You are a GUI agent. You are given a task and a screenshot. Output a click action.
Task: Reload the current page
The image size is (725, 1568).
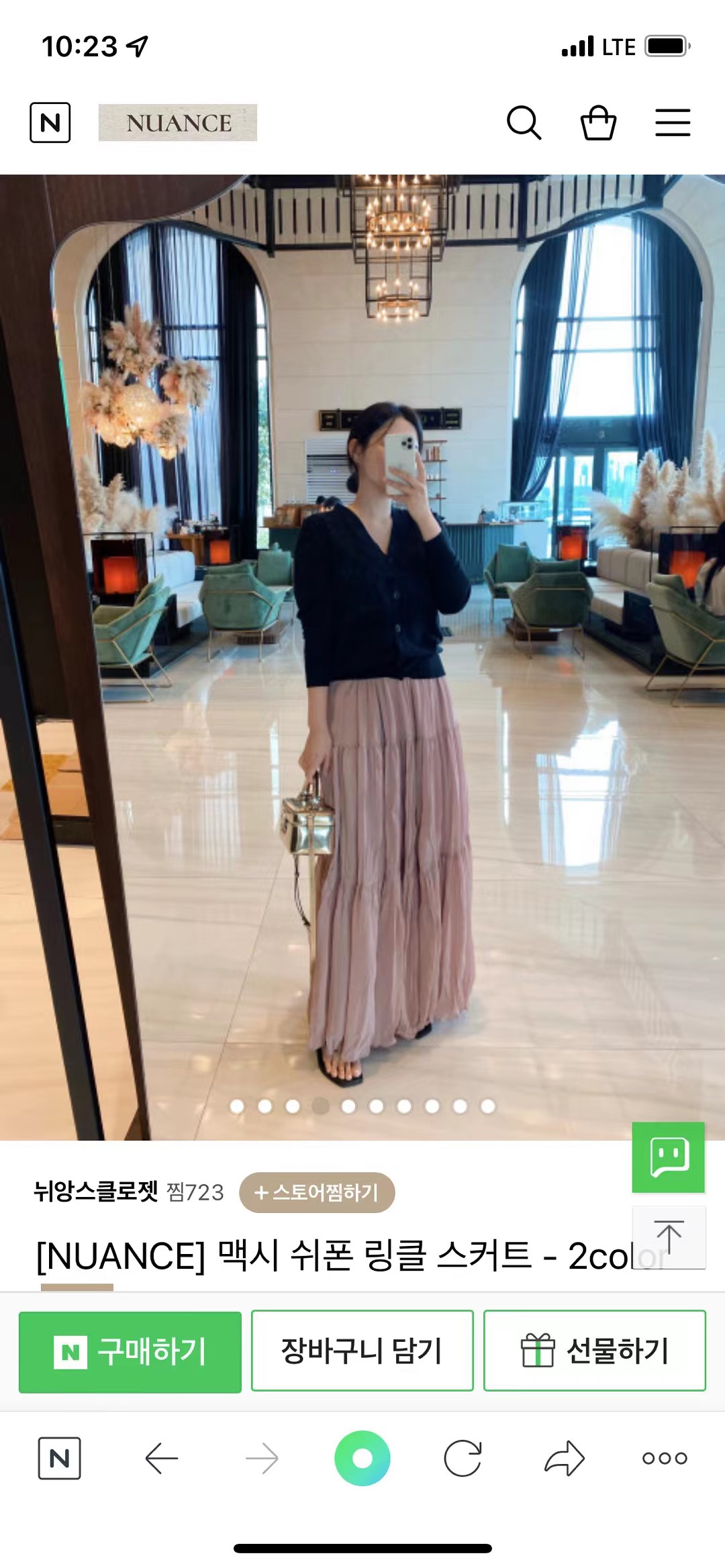[x=463, y=1458]
